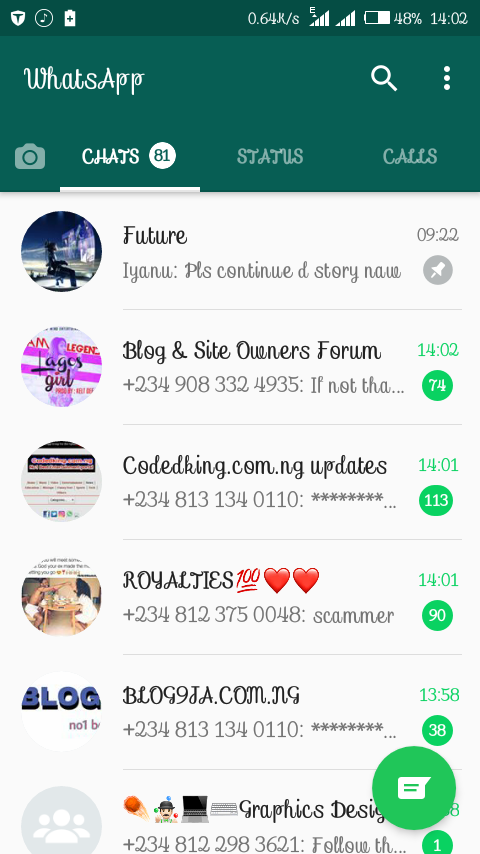Screen dimensions: 480x854
Task: Select the Chats tab
Action: pyautogui.click(x=130, y=157)
